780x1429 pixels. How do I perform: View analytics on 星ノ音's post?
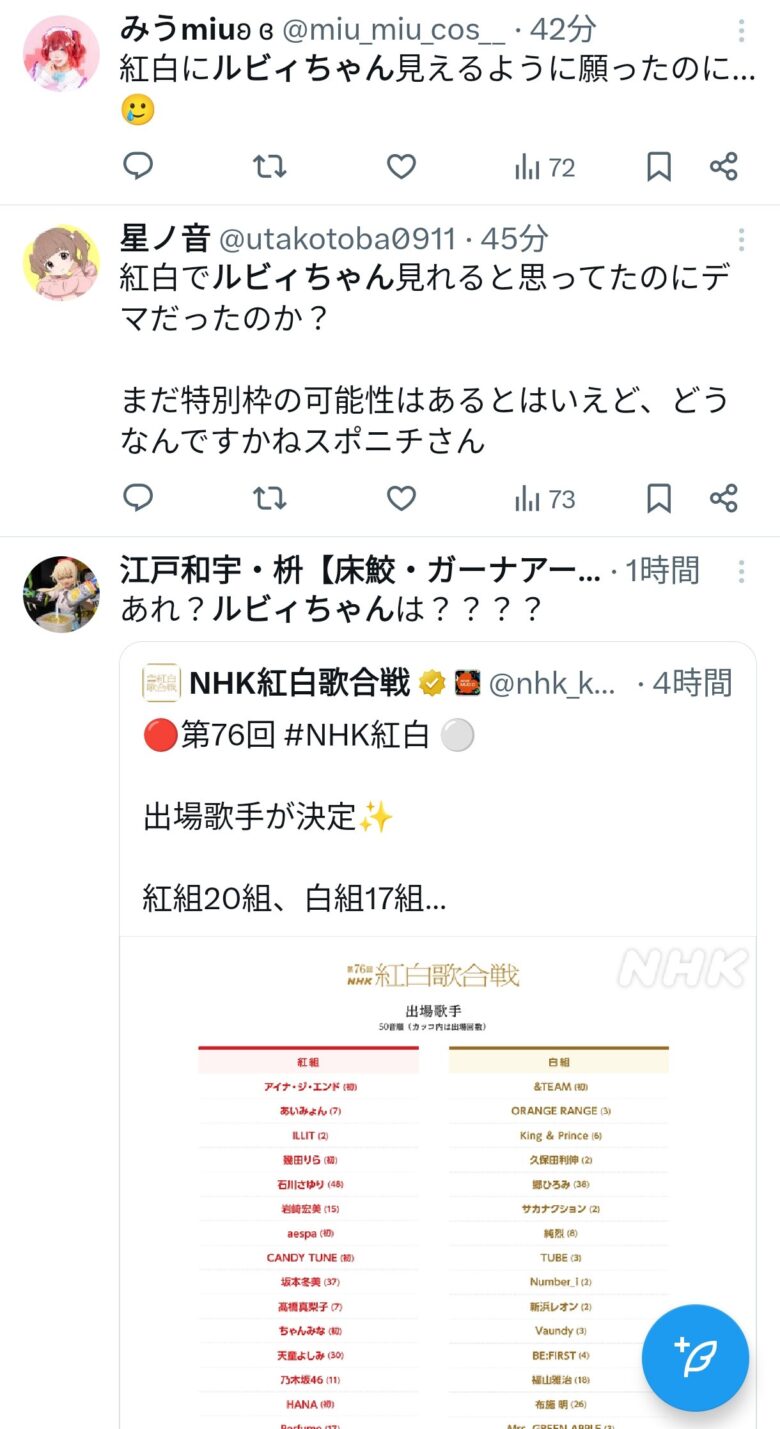point(545,498)
